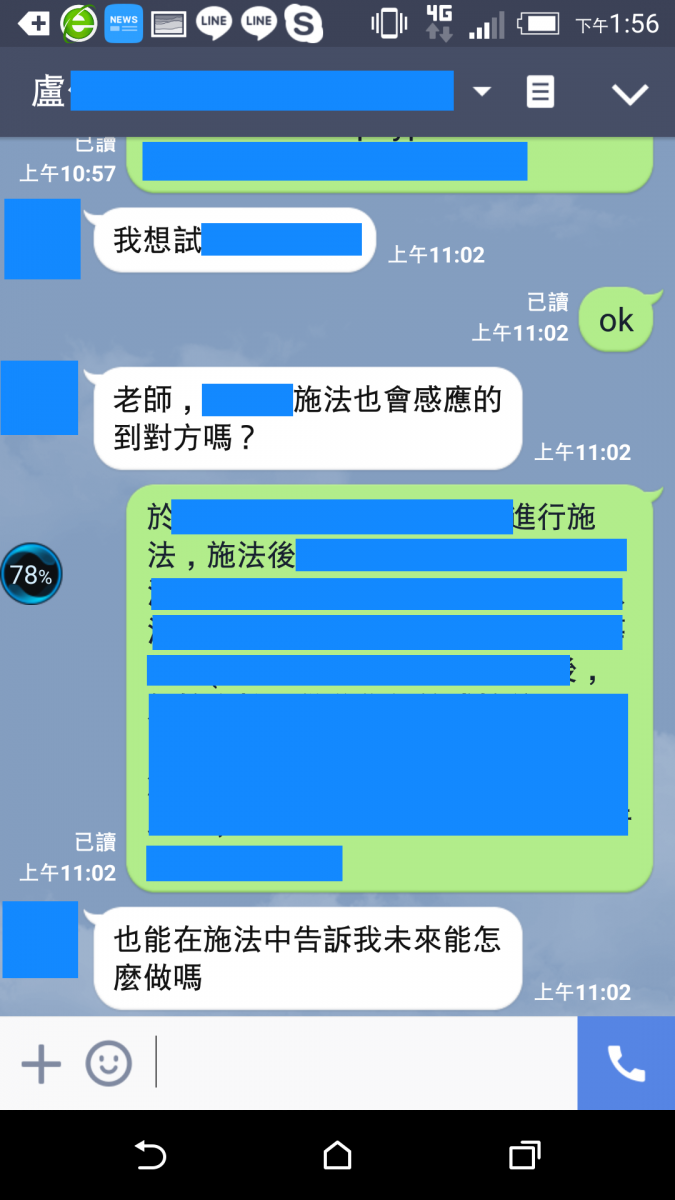Start a voice call with phone button
This screenshot has height=1200, width=675.
tap(626, 1063)
